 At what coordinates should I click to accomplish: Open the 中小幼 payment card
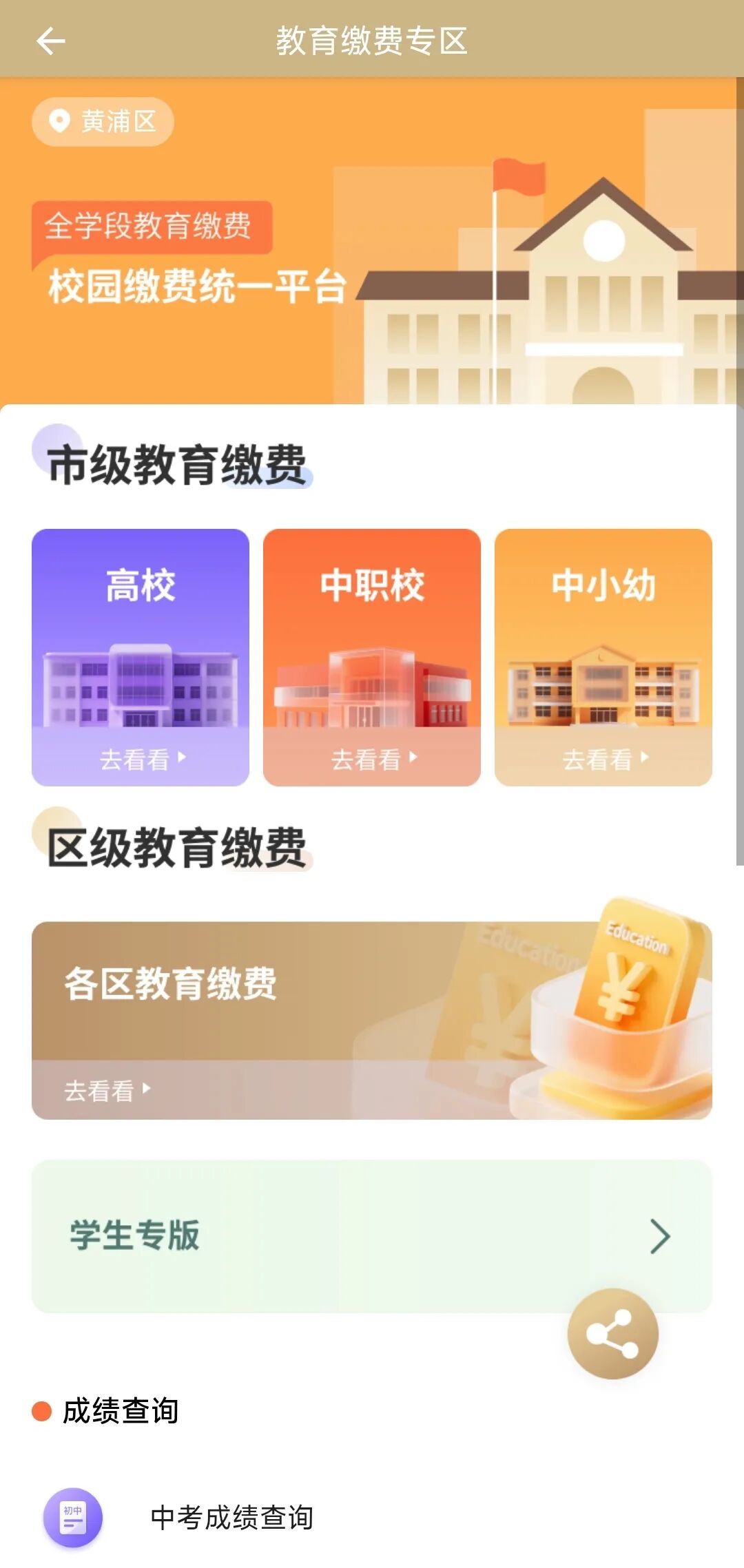point(603,657)
